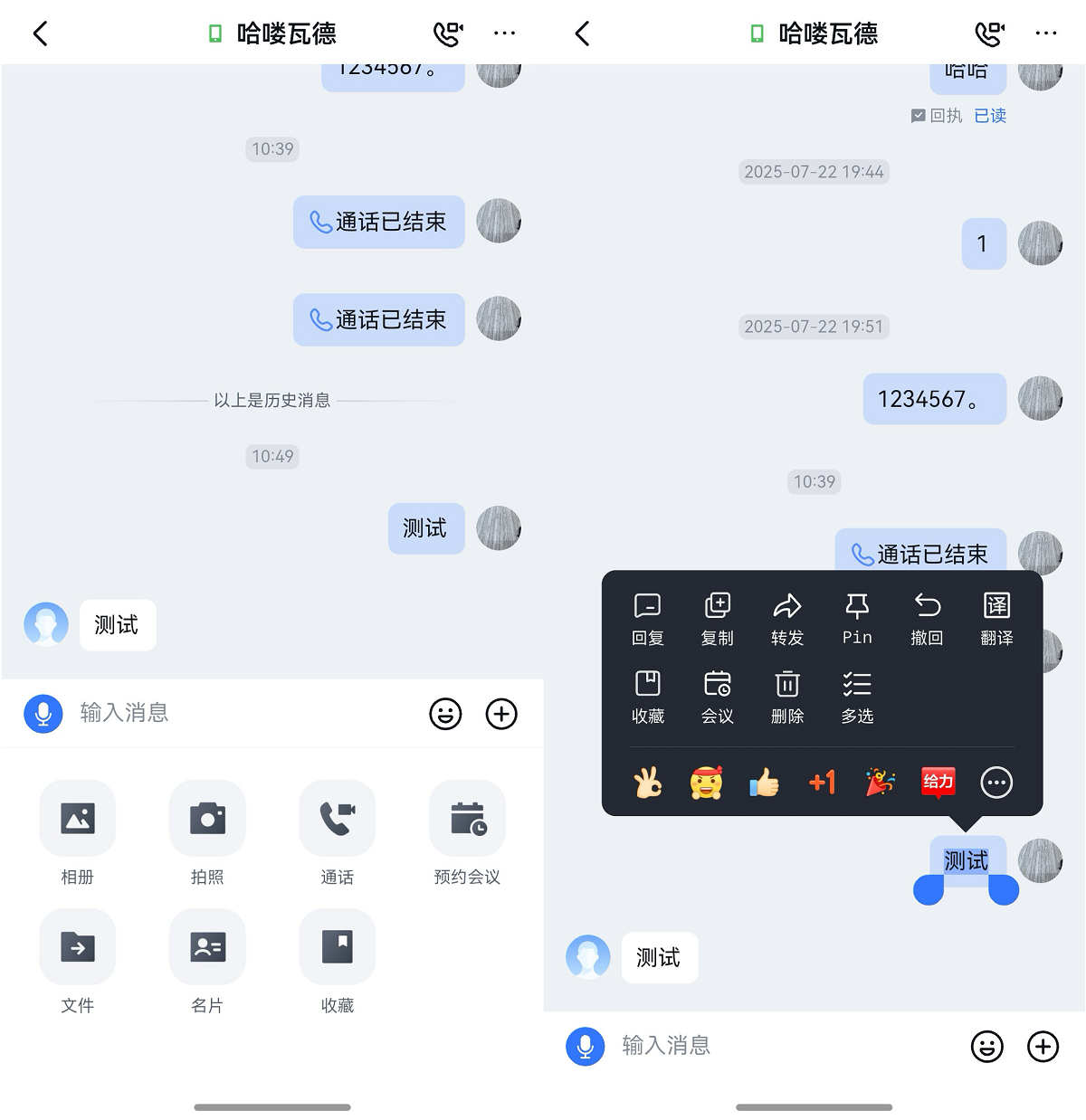Choose 多选 to select multiple messages
Screen dimensions: 1086x1120
(x=857, y=696)
